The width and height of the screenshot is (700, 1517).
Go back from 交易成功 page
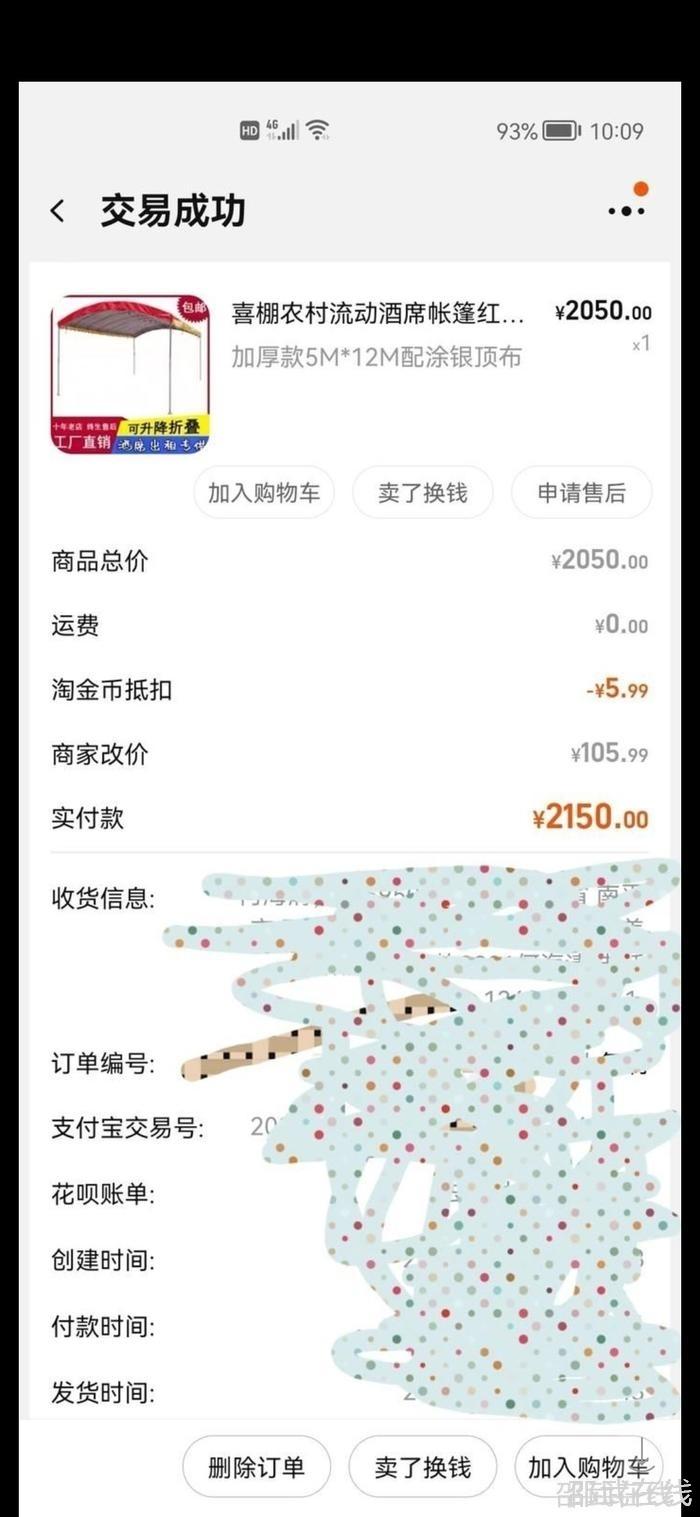(x=58, y=211)
